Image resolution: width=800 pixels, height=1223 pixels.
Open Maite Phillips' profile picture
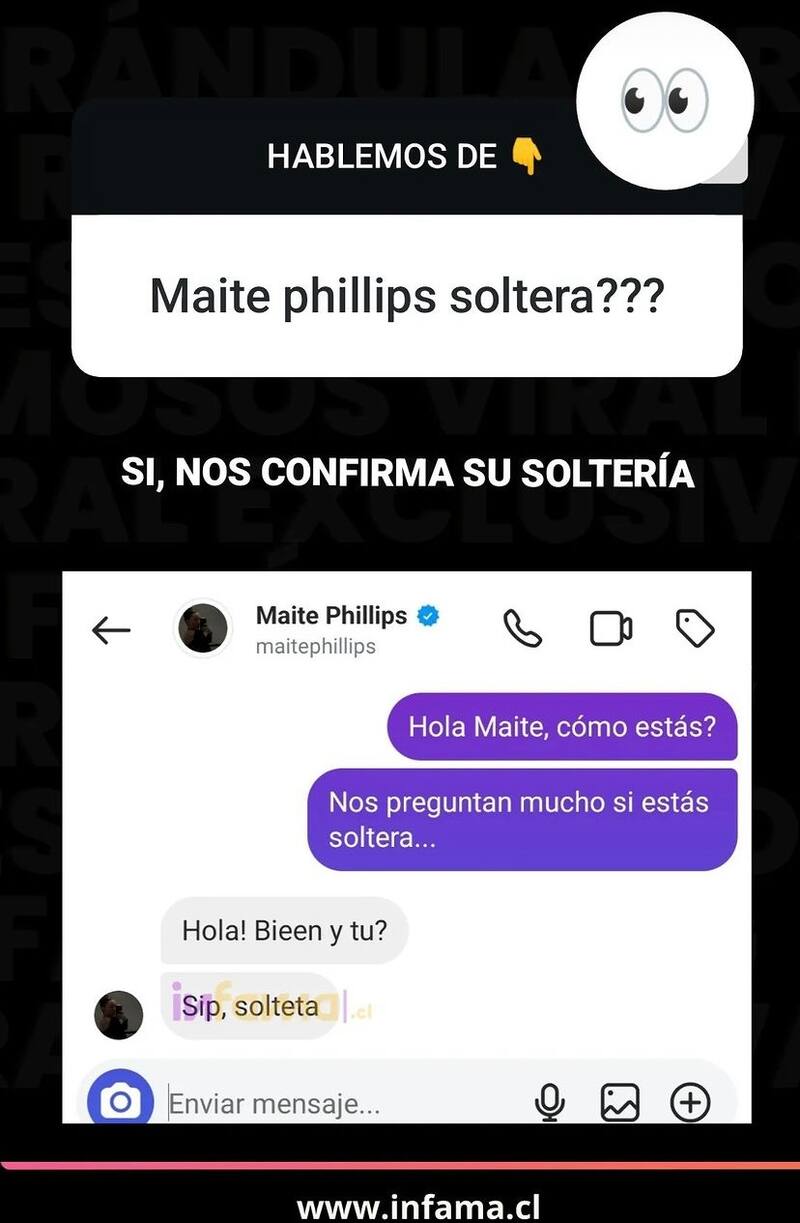(x=204, y=629)
